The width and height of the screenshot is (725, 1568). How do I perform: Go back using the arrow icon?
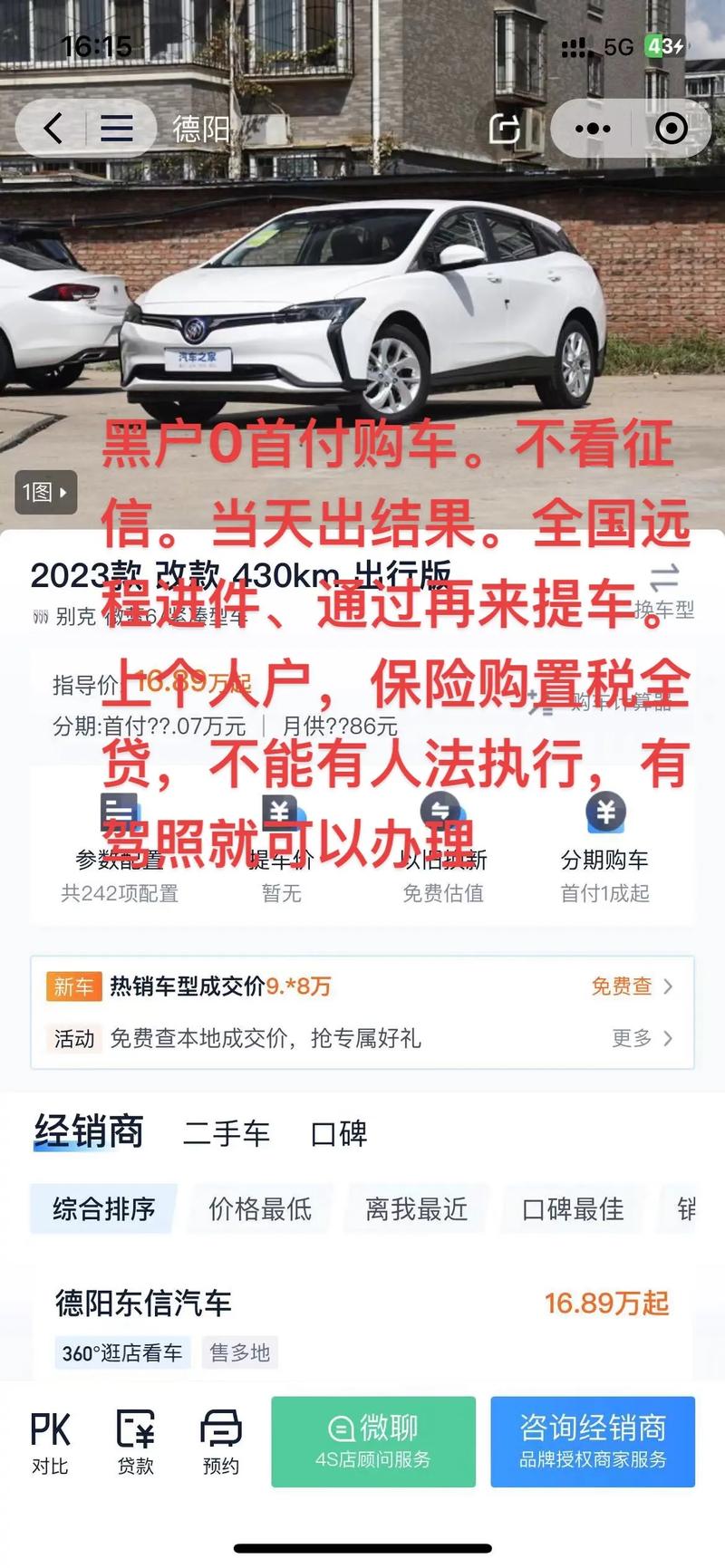[x=53, y=129]
